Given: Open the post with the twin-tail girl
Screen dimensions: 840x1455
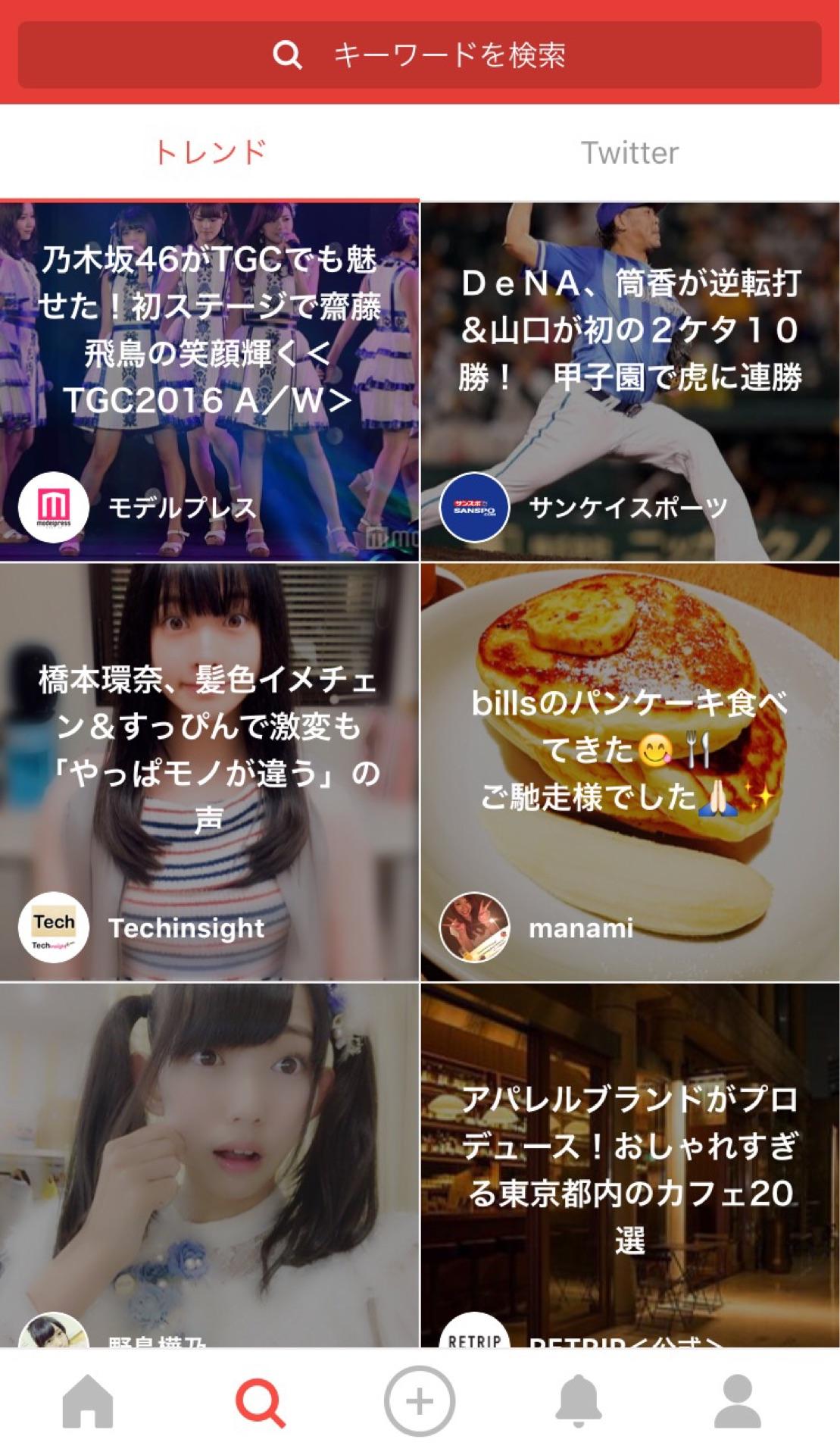Looking at the screenshot, I should (x=209, y=1166).
